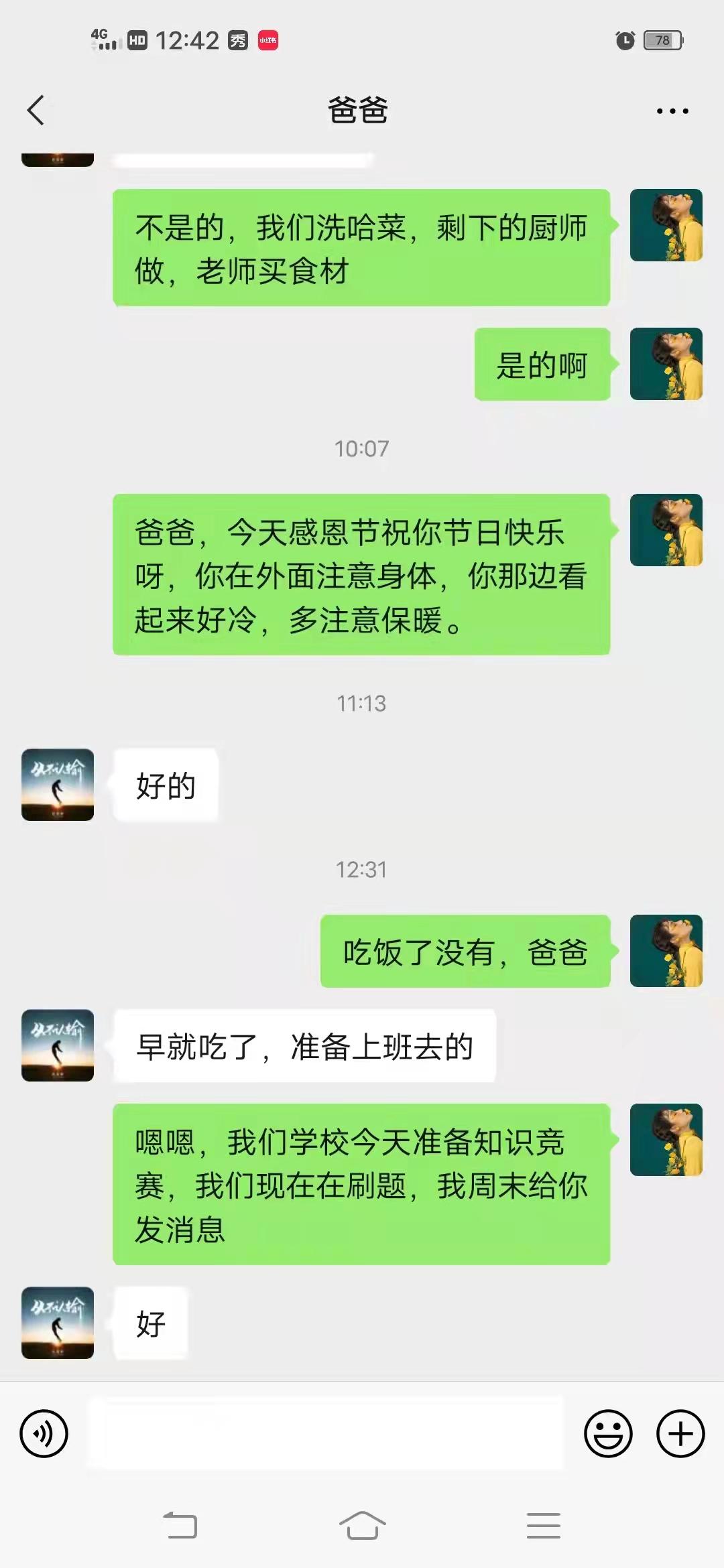Image resolution: width=724 pixels, height=1568 pixels.
Task: Tap the message text input field
Action: [x=325, y=1433]
